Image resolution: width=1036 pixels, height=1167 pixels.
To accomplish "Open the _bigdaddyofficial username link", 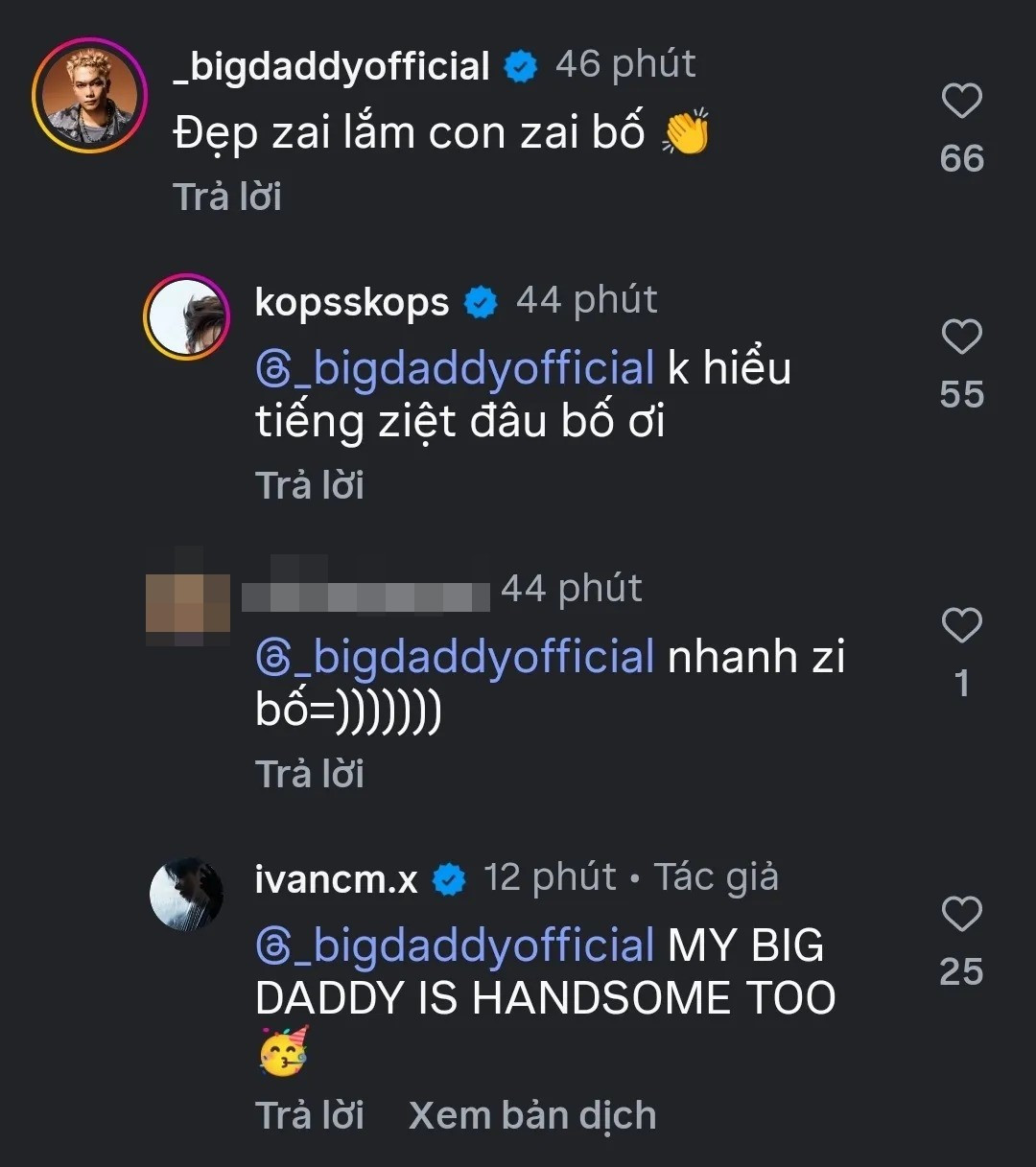I will point(331,66).
